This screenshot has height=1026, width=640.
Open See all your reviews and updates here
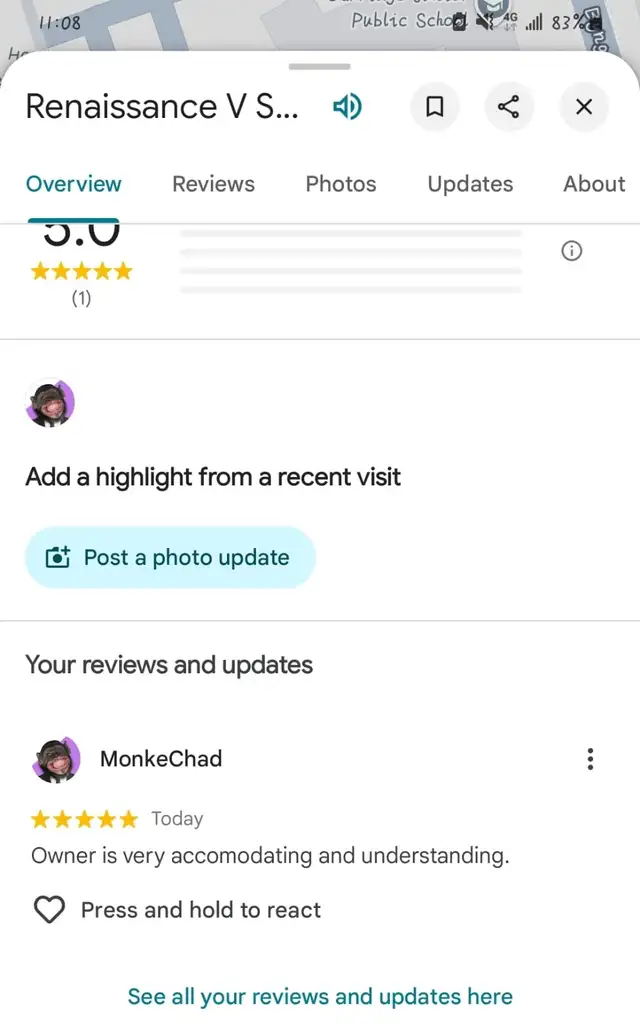click(x=320, y=997)
